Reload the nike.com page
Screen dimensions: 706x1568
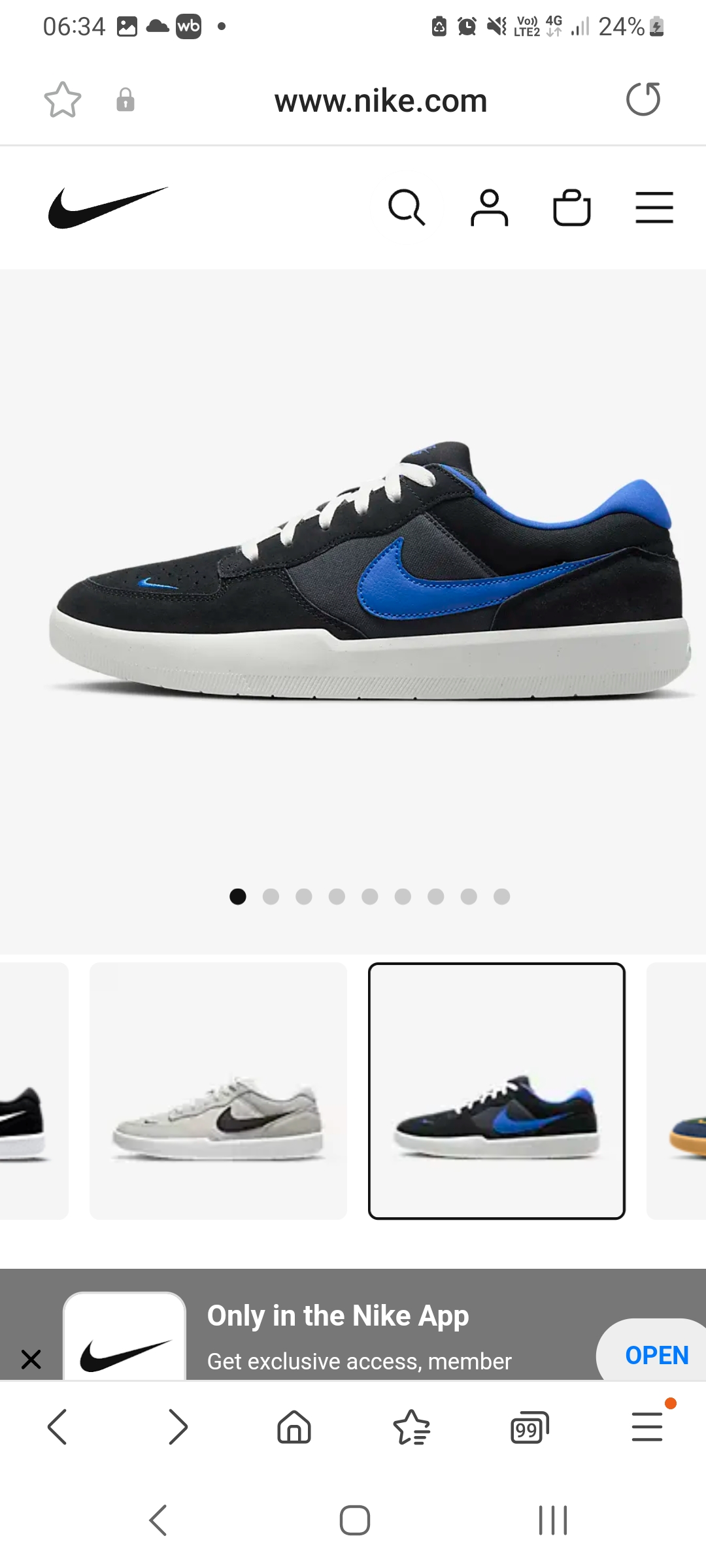click(x=643, y=99)
